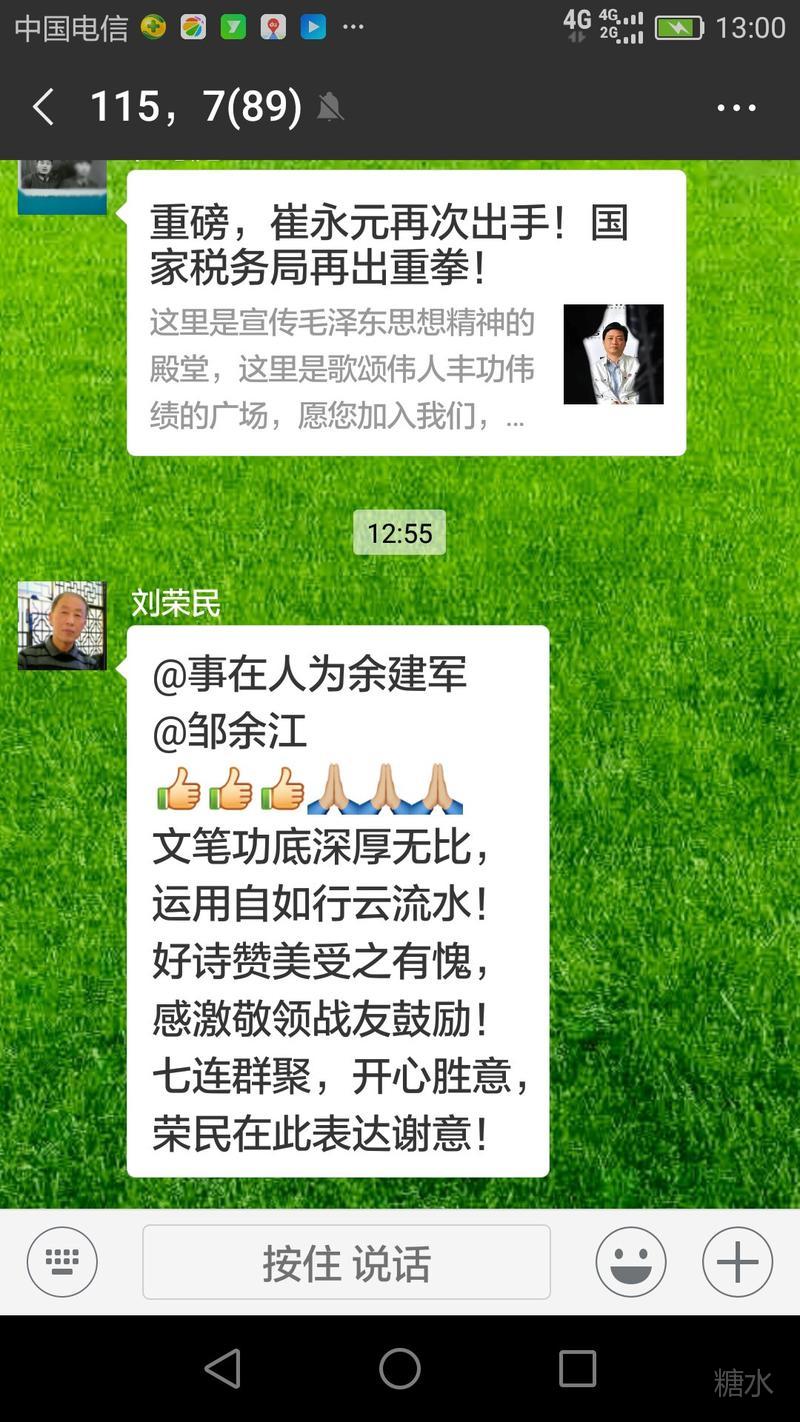800x1422 pixels.
Task: Open the group chat overflow menu
Action: [x=737, y=108]
